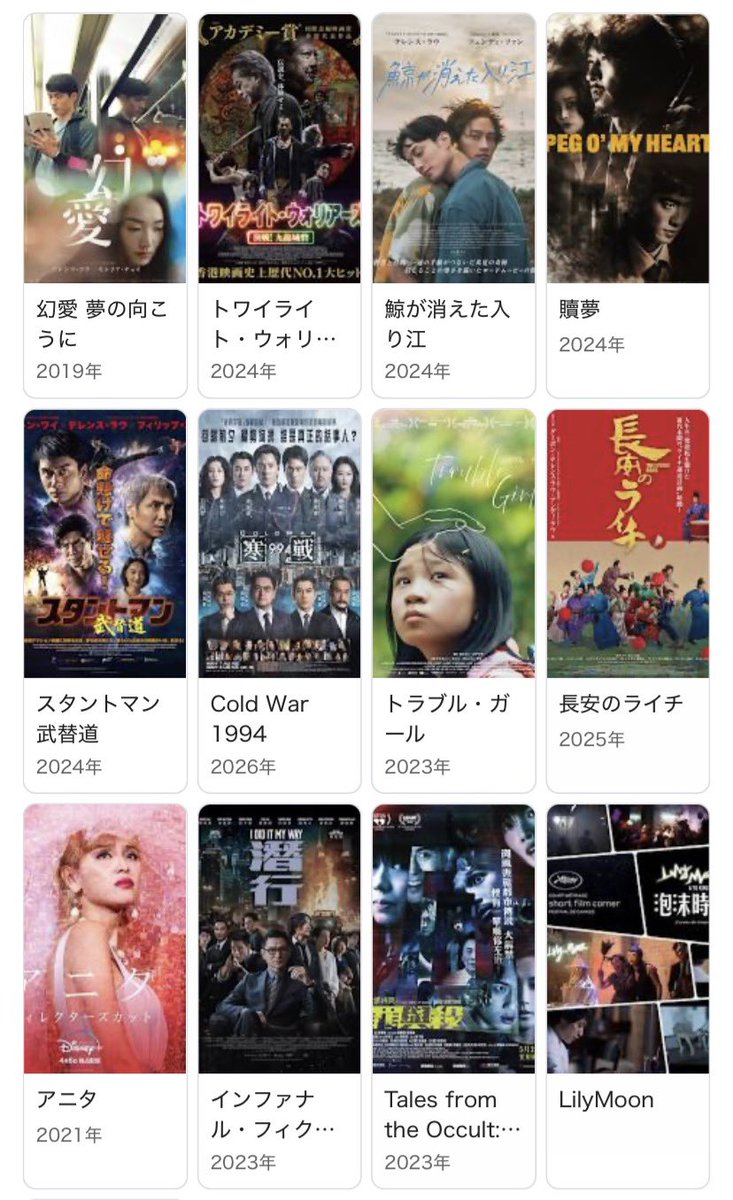Open the Cold War 1994 movie card
This screenshot has width=733, height=1200.
[279, 600]
